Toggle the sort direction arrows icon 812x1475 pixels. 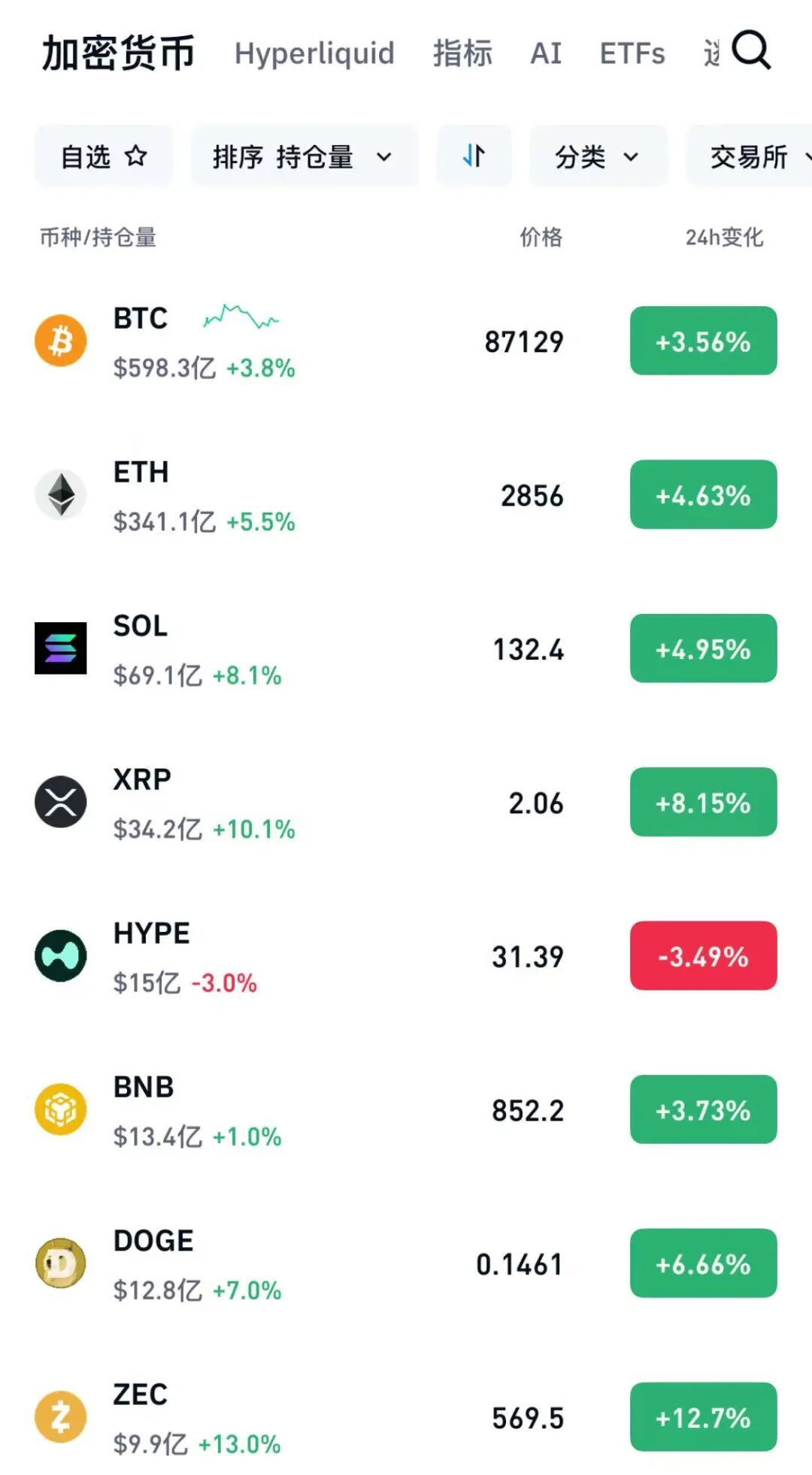(473, 156)
